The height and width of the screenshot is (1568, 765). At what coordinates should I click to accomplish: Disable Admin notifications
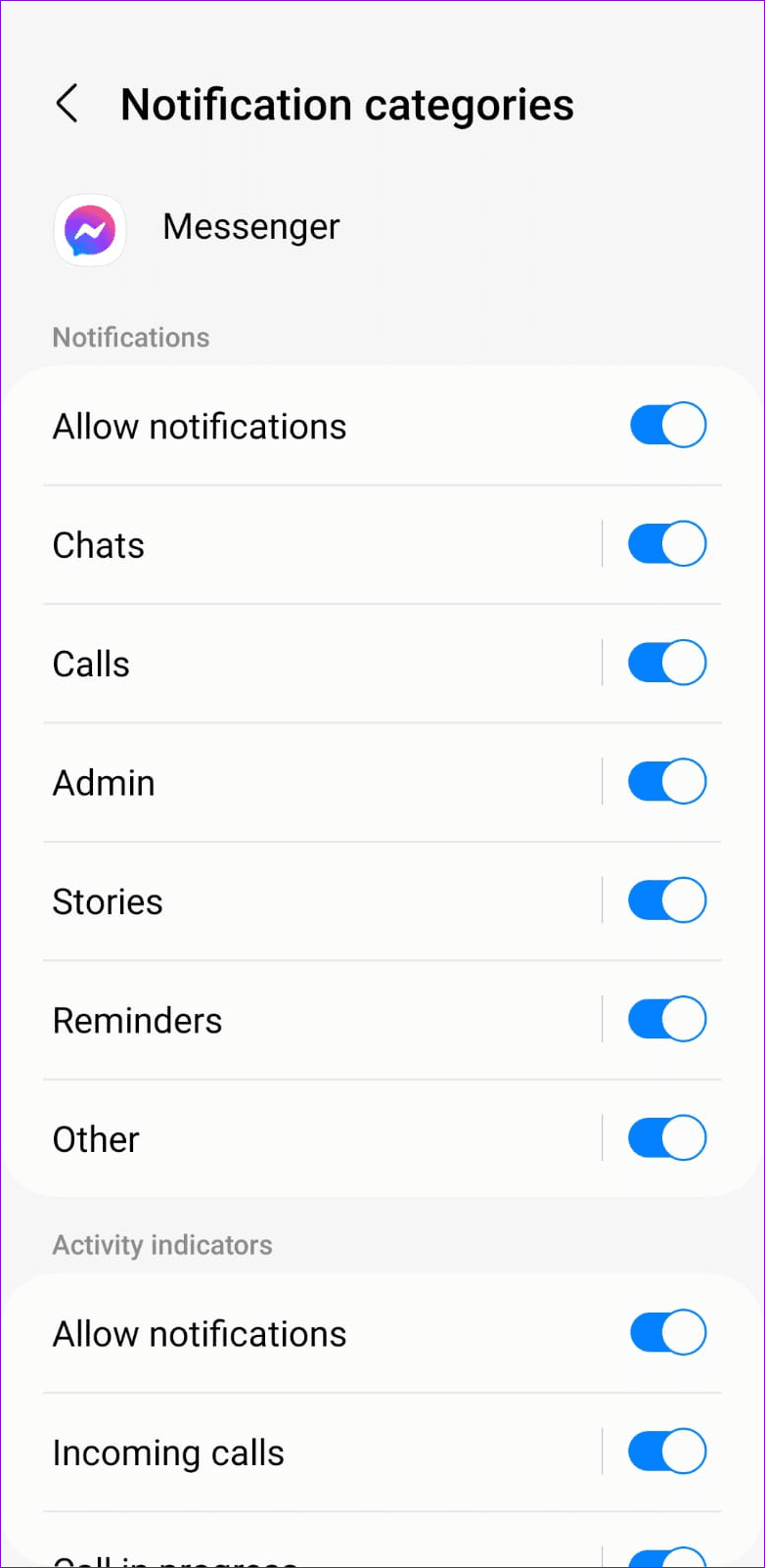pos(668,781)
